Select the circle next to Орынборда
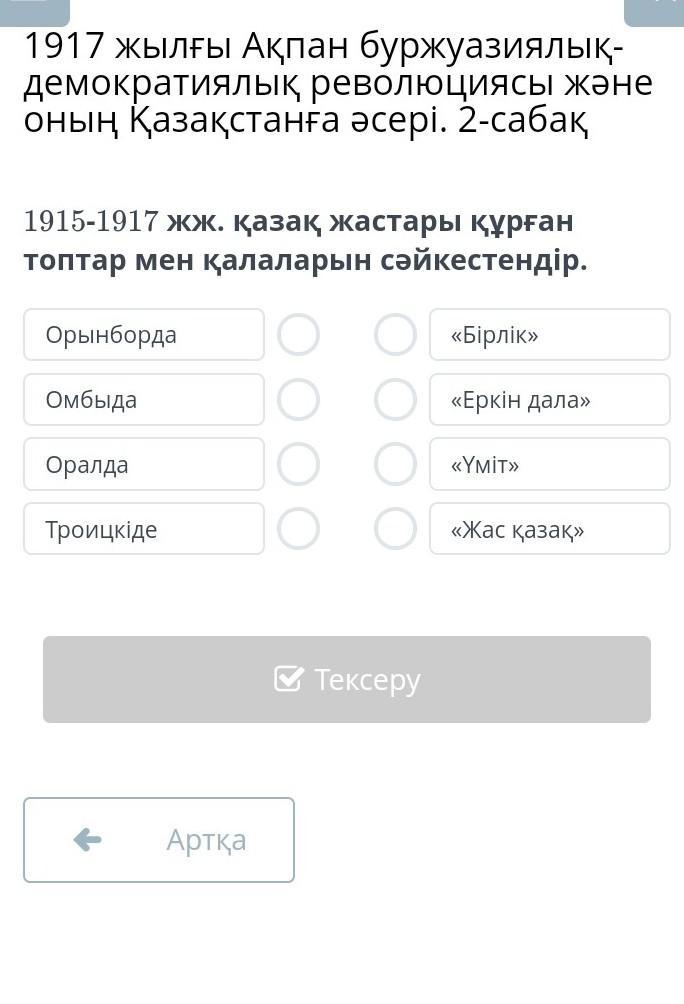The image size is (684, 1004). point(298,335)
